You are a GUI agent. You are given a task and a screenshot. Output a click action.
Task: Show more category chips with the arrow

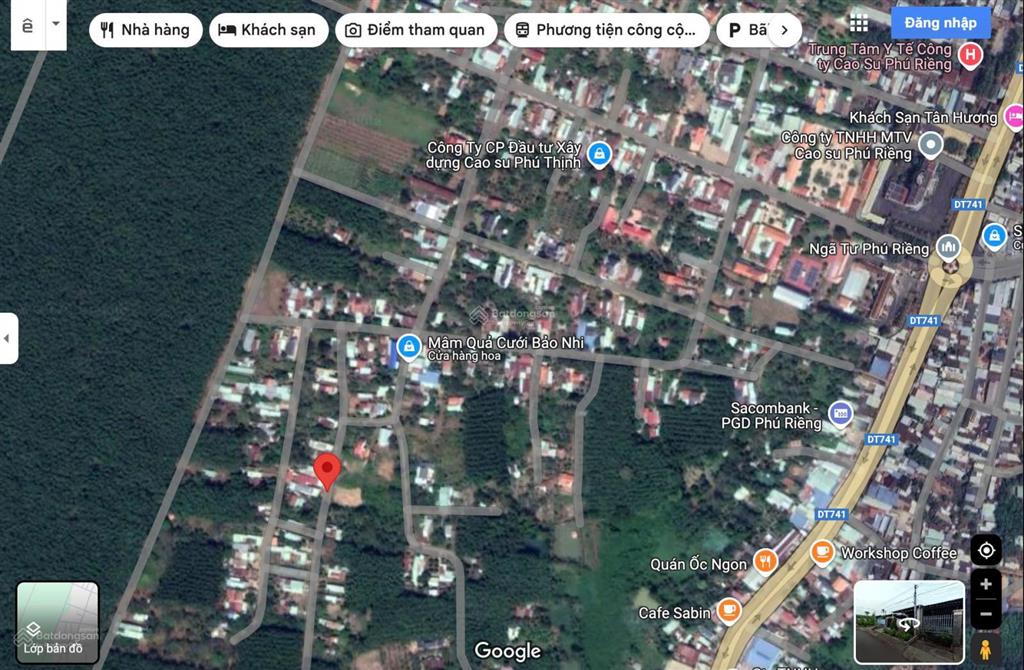[784, 30]
